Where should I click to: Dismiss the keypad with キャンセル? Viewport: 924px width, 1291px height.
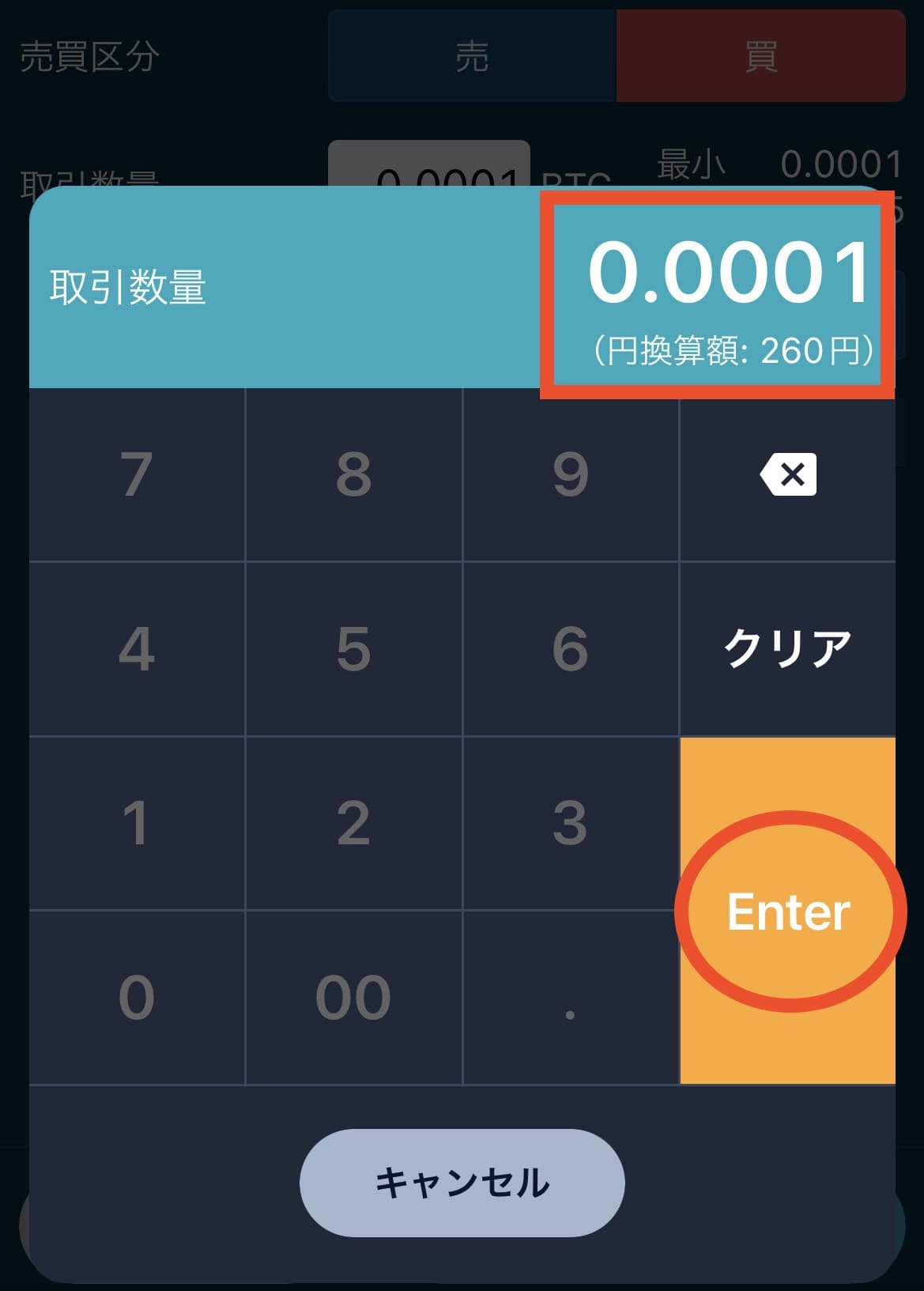pyautogui.click(x=462, y=1183)
